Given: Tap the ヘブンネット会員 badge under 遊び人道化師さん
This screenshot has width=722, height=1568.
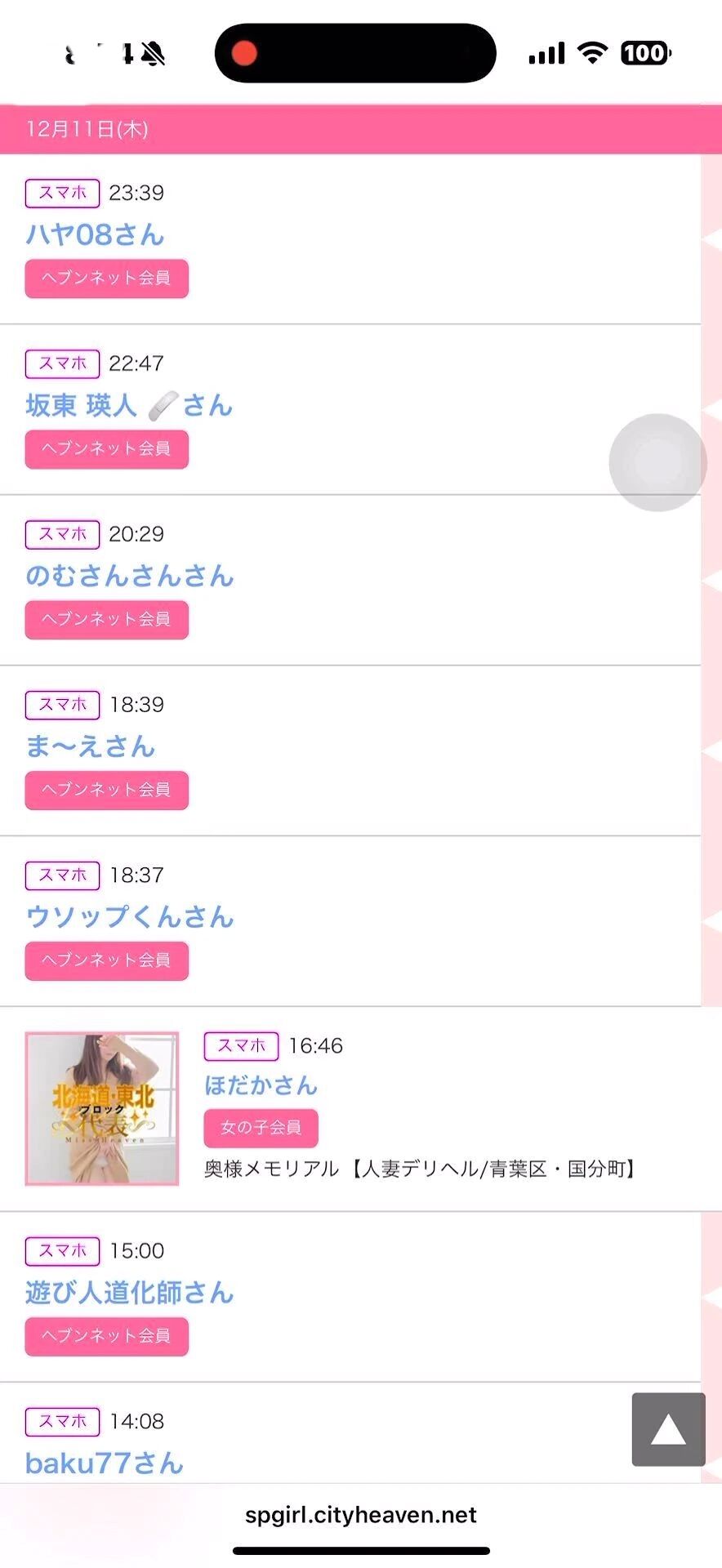Looking at the screenshot, I should pos(106,1336).
